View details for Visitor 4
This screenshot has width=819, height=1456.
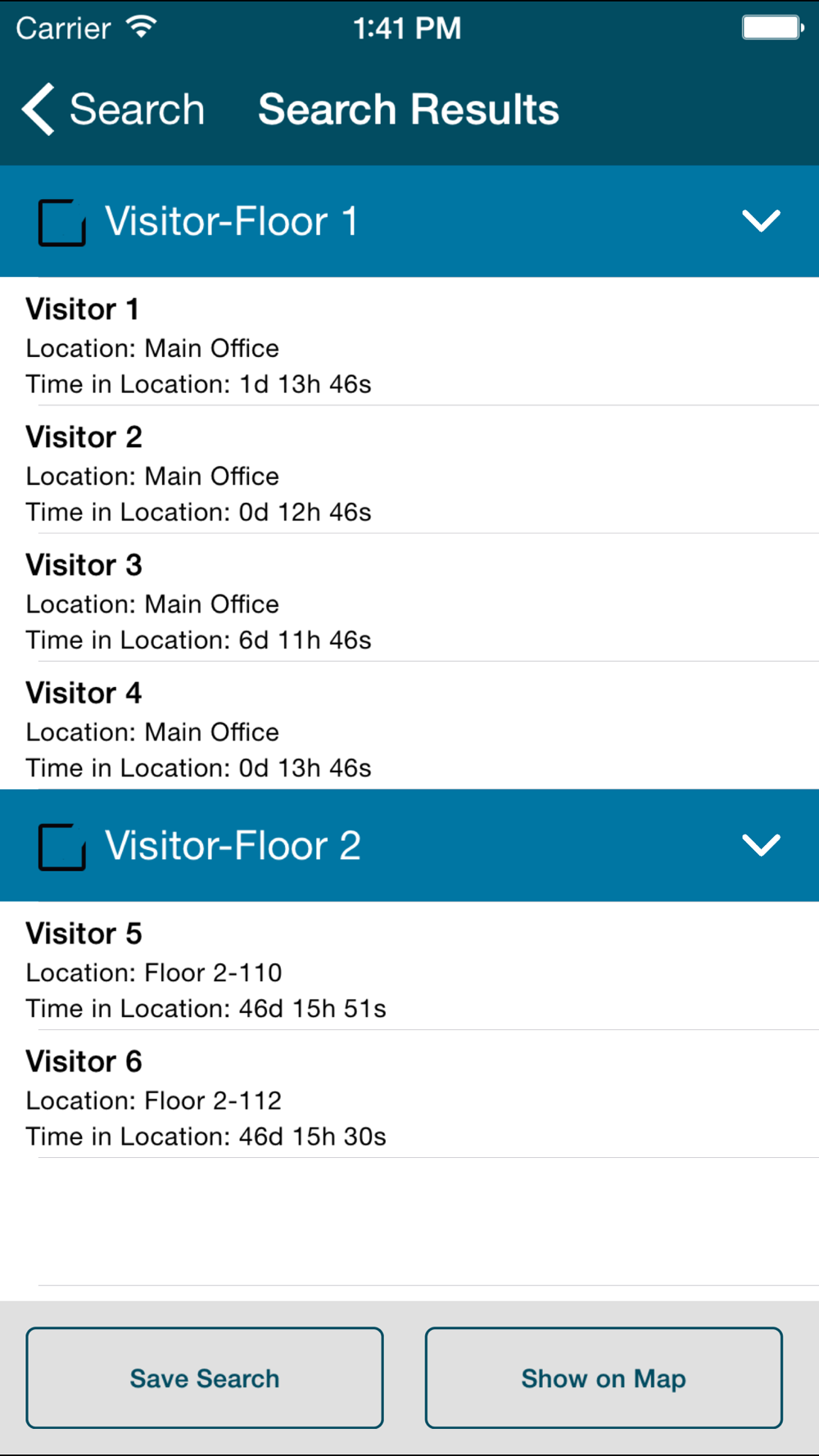tap(409, 726)
